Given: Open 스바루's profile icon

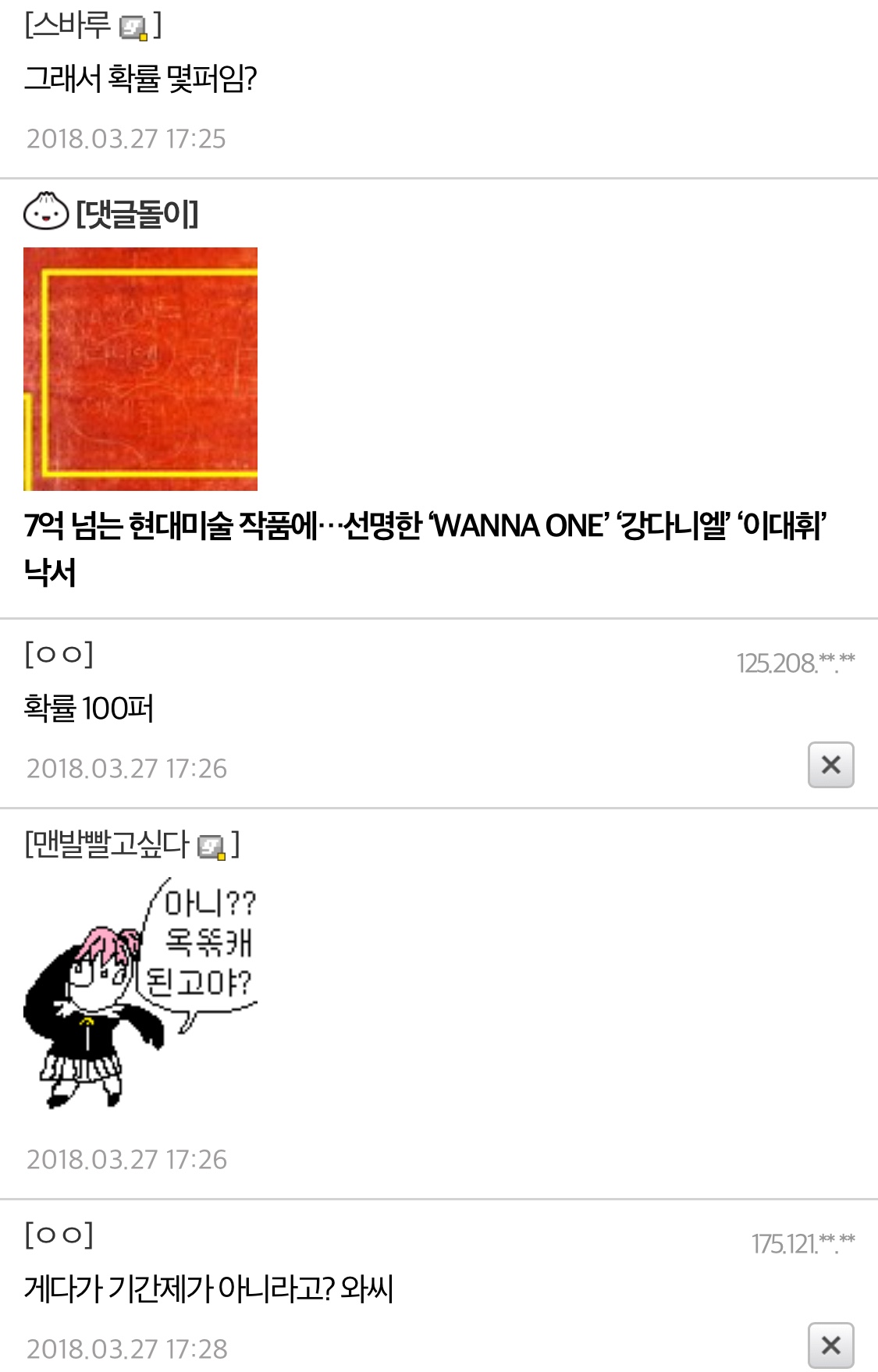Looking at the screenshot, I should (x=133, y=29).
